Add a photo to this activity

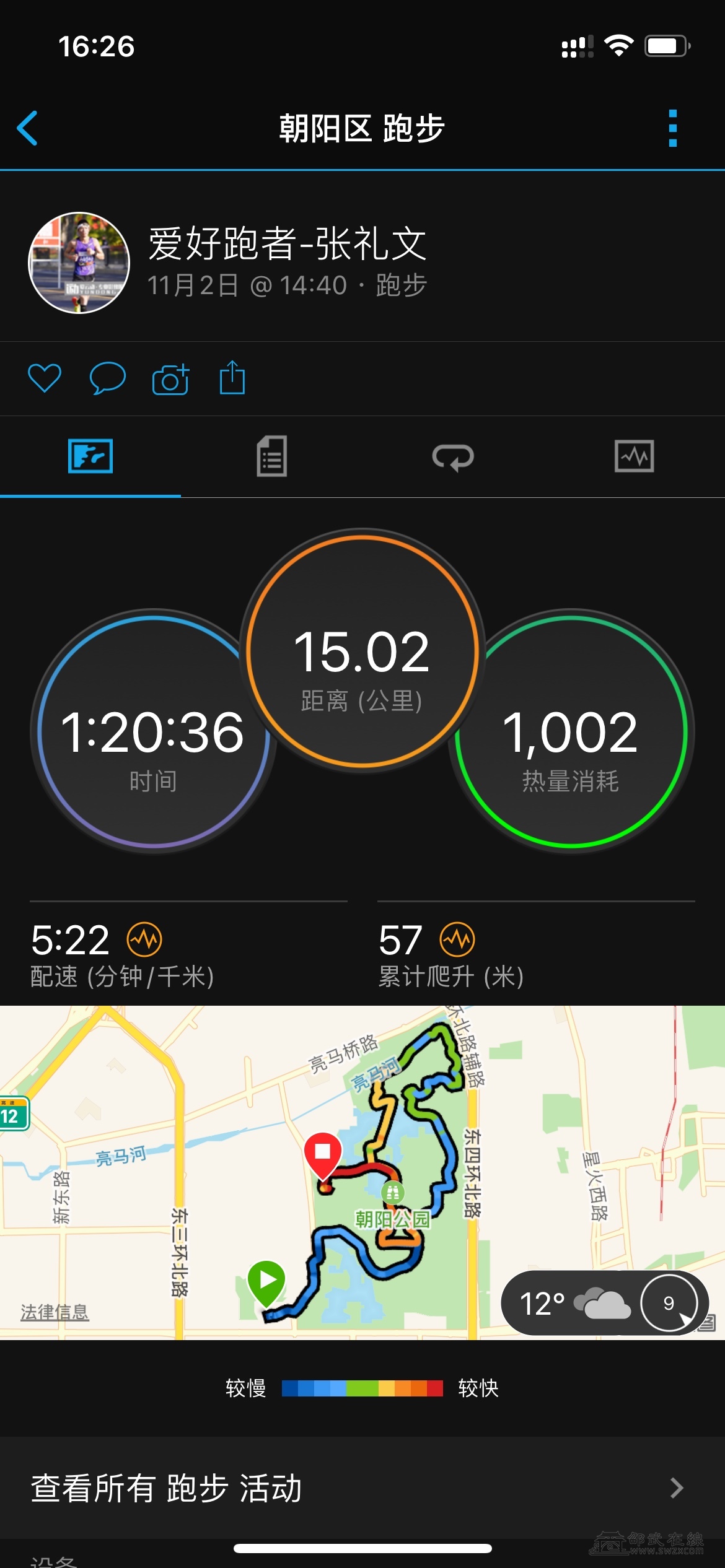tap(170, 379)
